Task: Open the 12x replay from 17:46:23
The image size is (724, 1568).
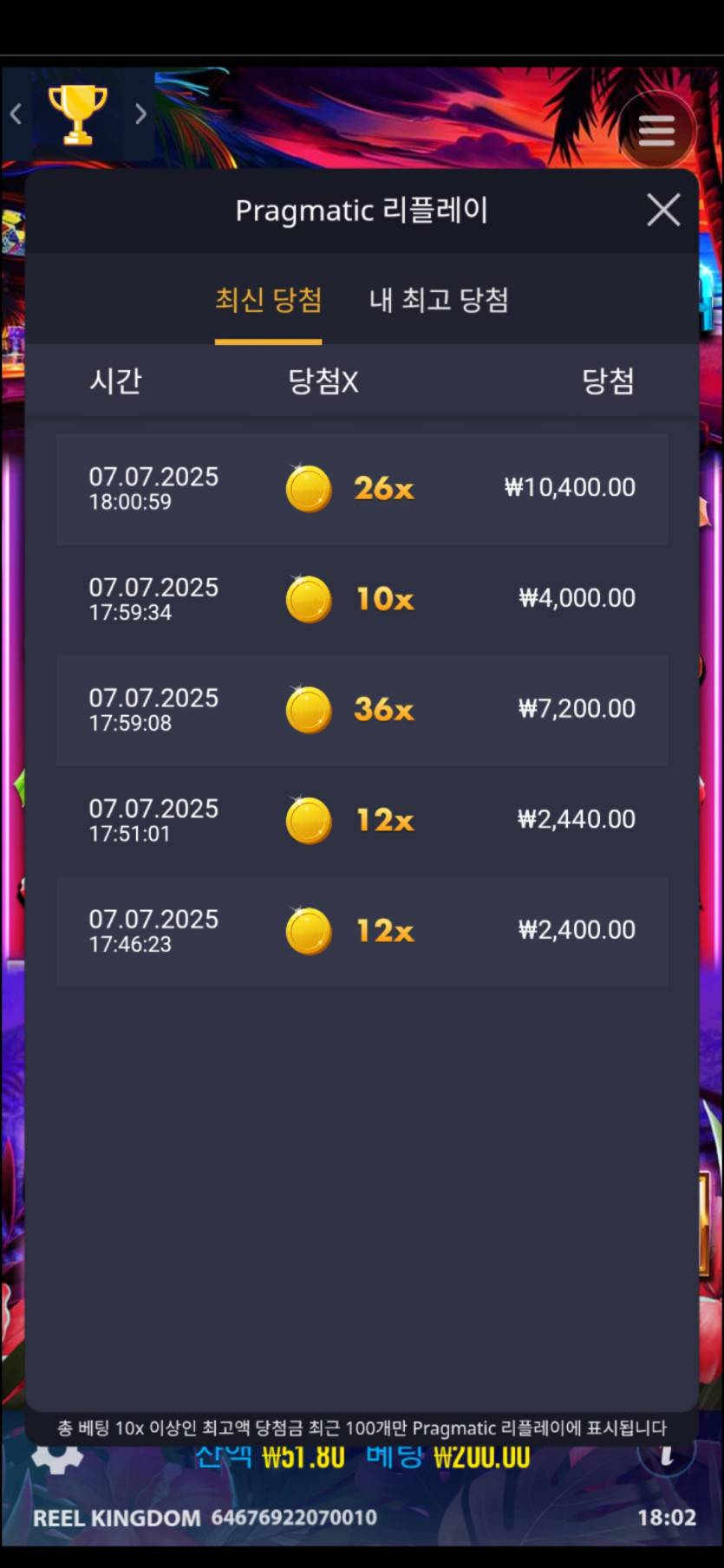Action: tap(362, 931)
